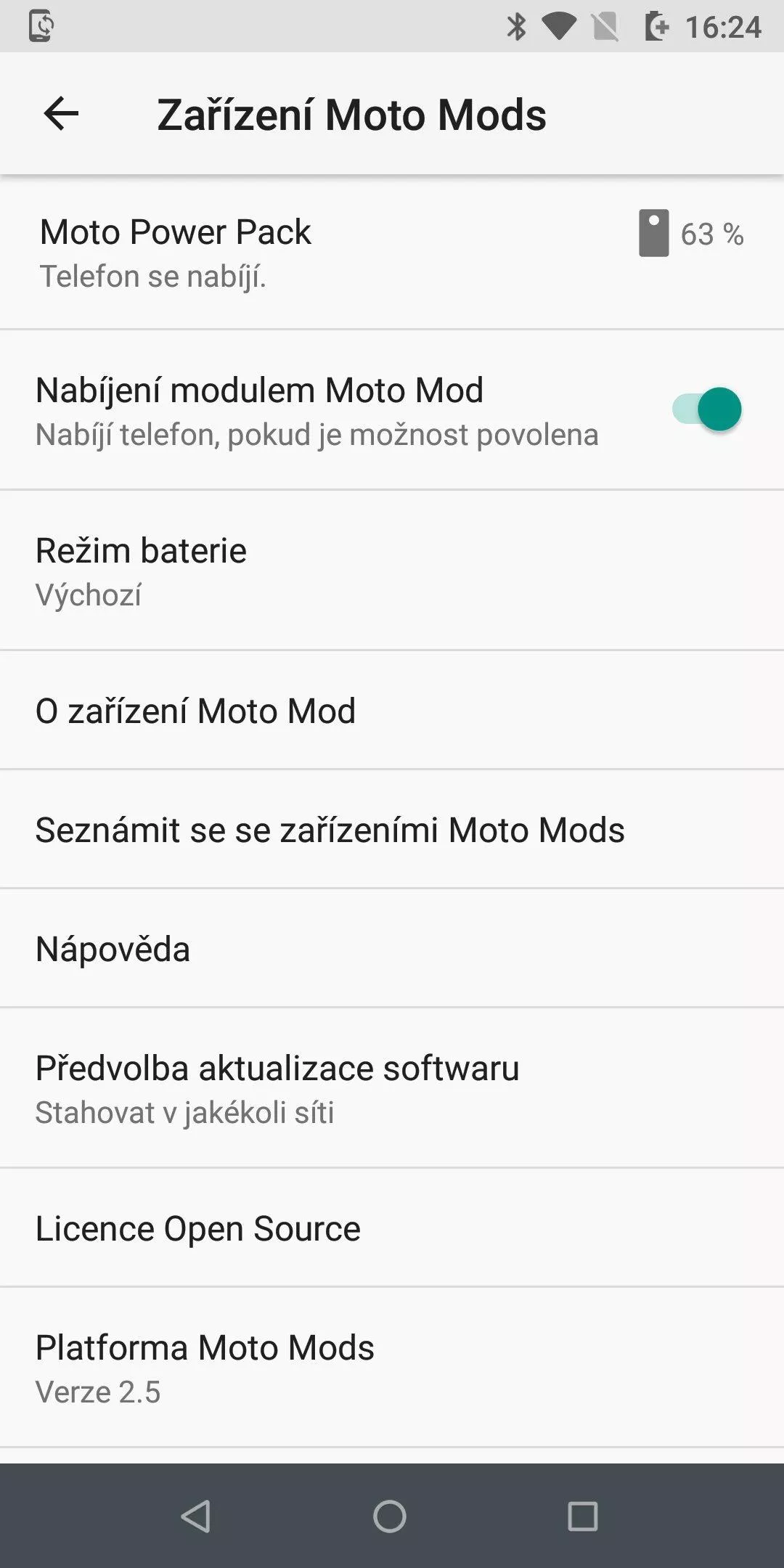
Task: Open Předvolba aktualizace softwaru
Action: point(392,1087)
